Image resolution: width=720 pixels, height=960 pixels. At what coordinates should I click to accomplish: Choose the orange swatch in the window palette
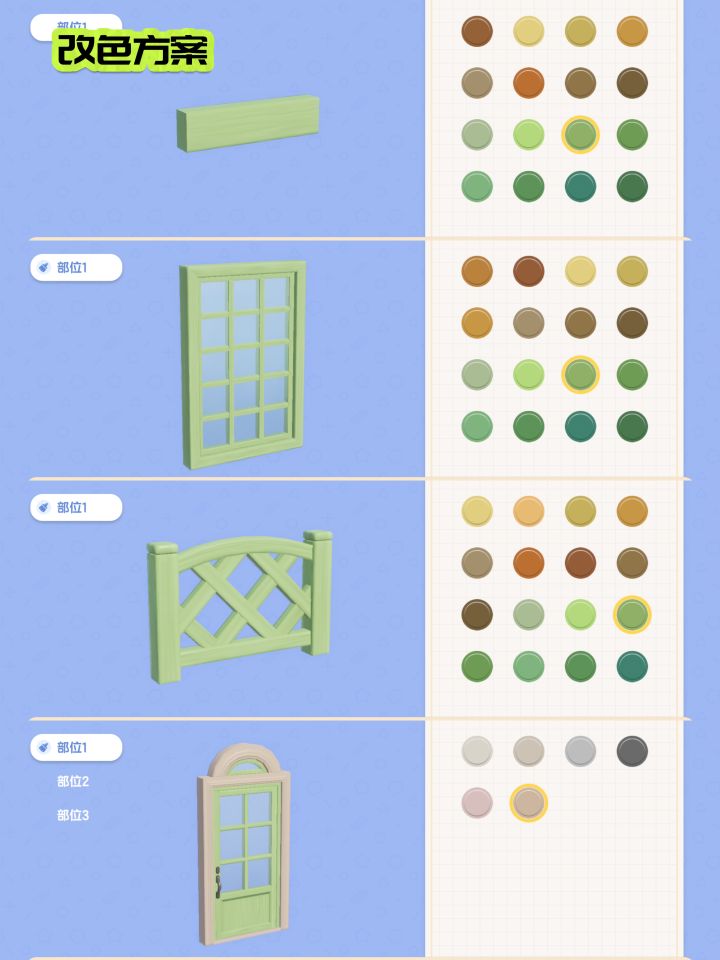pyautogui.click(x=475, y=270)
